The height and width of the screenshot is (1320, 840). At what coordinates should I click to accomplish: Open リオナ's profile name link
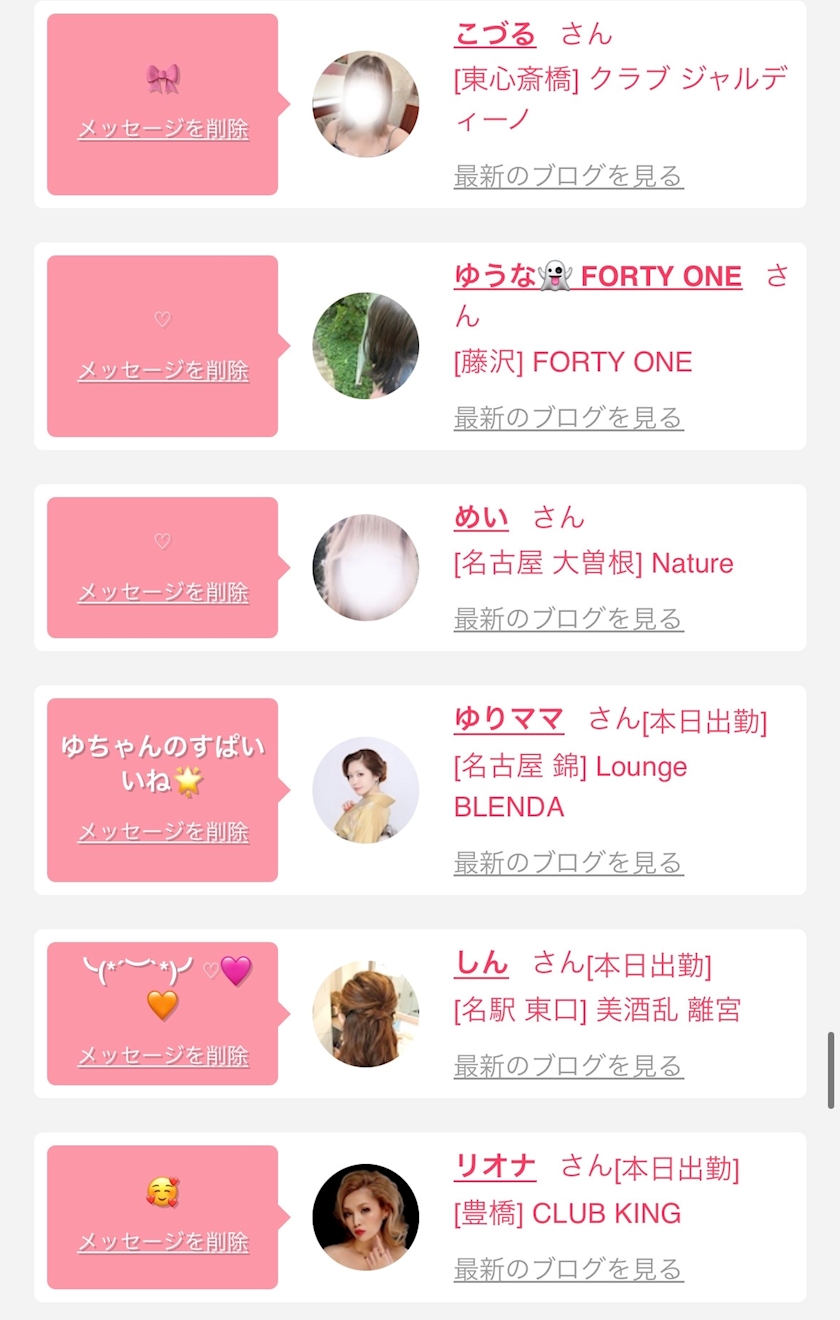495,1166
